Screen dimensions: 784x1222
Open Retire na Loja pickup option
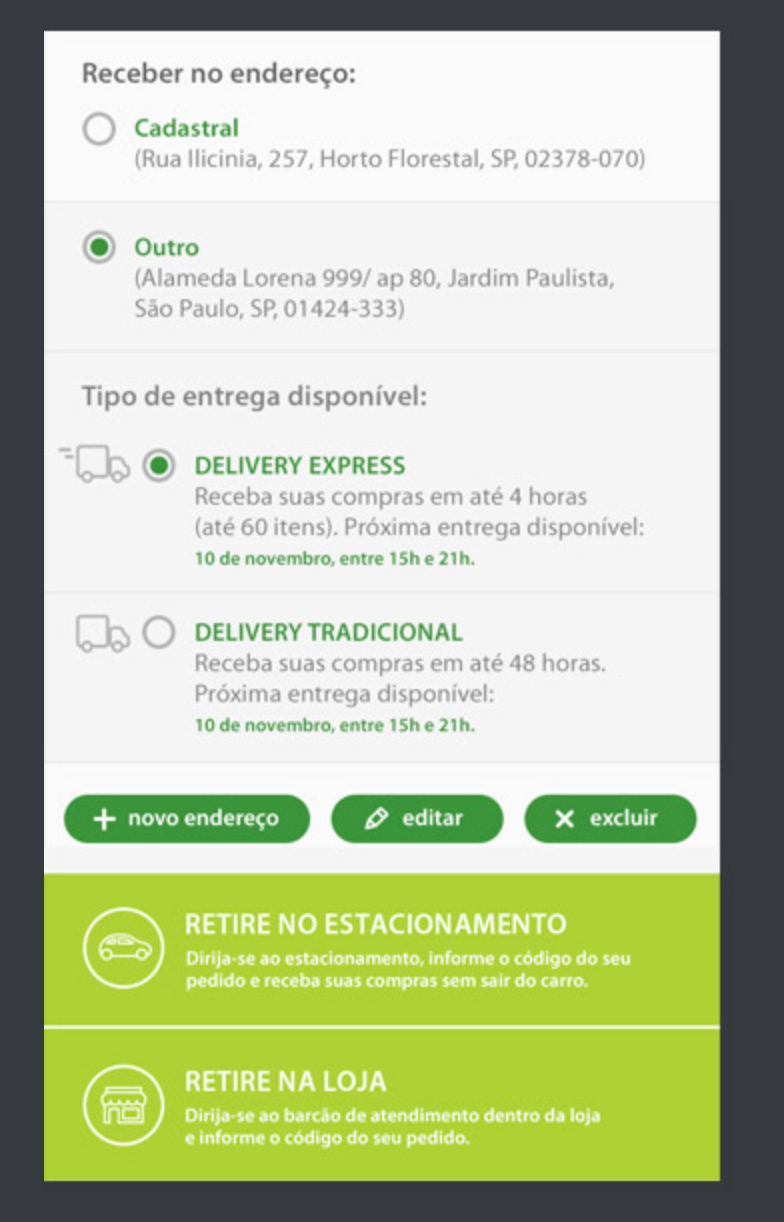[x=381, y=1105]
